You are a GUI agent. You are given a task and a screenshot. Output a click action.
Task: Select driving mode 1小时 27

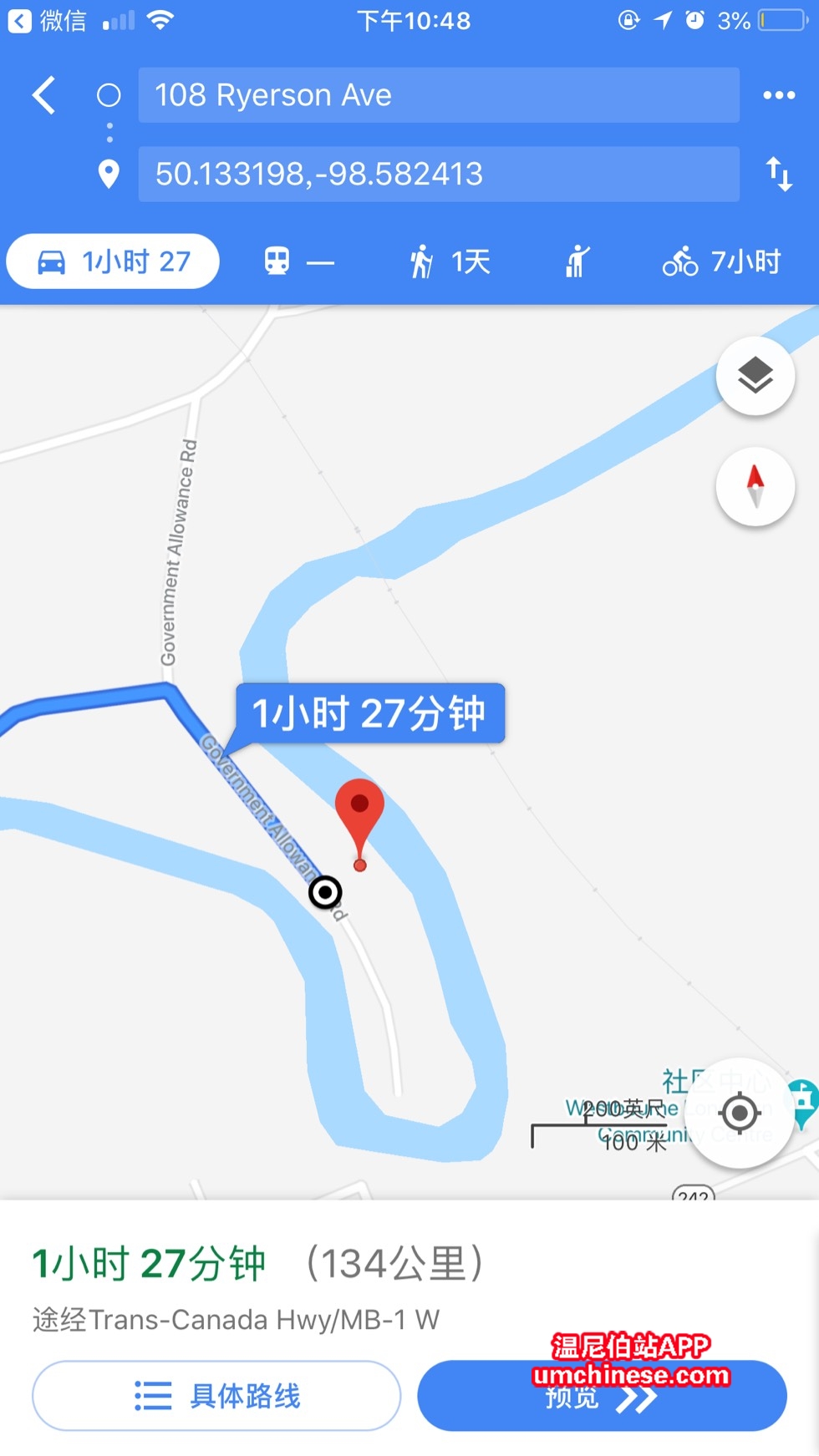tap(113, 261)
